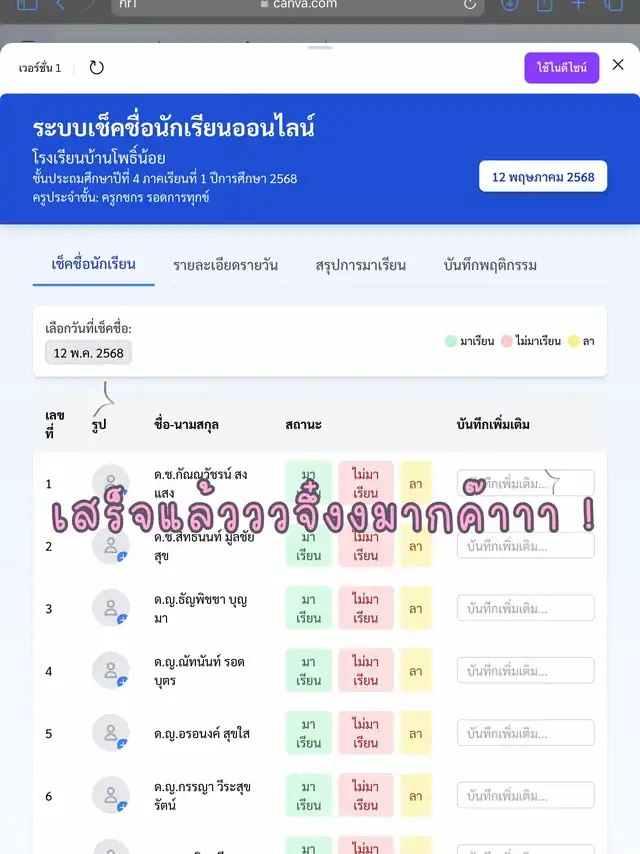This screenshot has width=640, height=854.
Task: Tap the refresh icon next to เวอร์ชั่น 1
Action: [97, 68]
